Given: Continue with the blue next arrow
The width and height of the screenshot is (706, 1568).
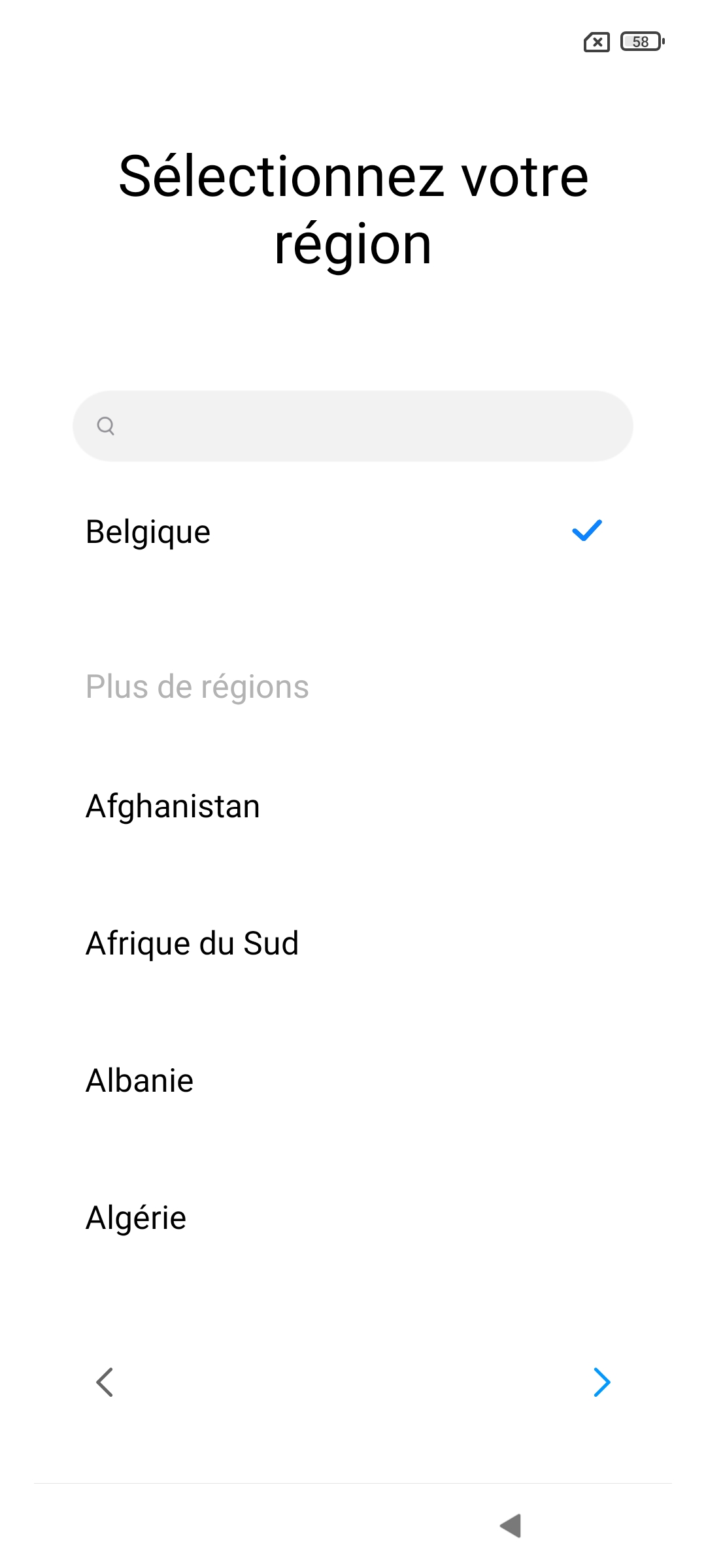Looking at the screenshot, I should click(601, 1382).
